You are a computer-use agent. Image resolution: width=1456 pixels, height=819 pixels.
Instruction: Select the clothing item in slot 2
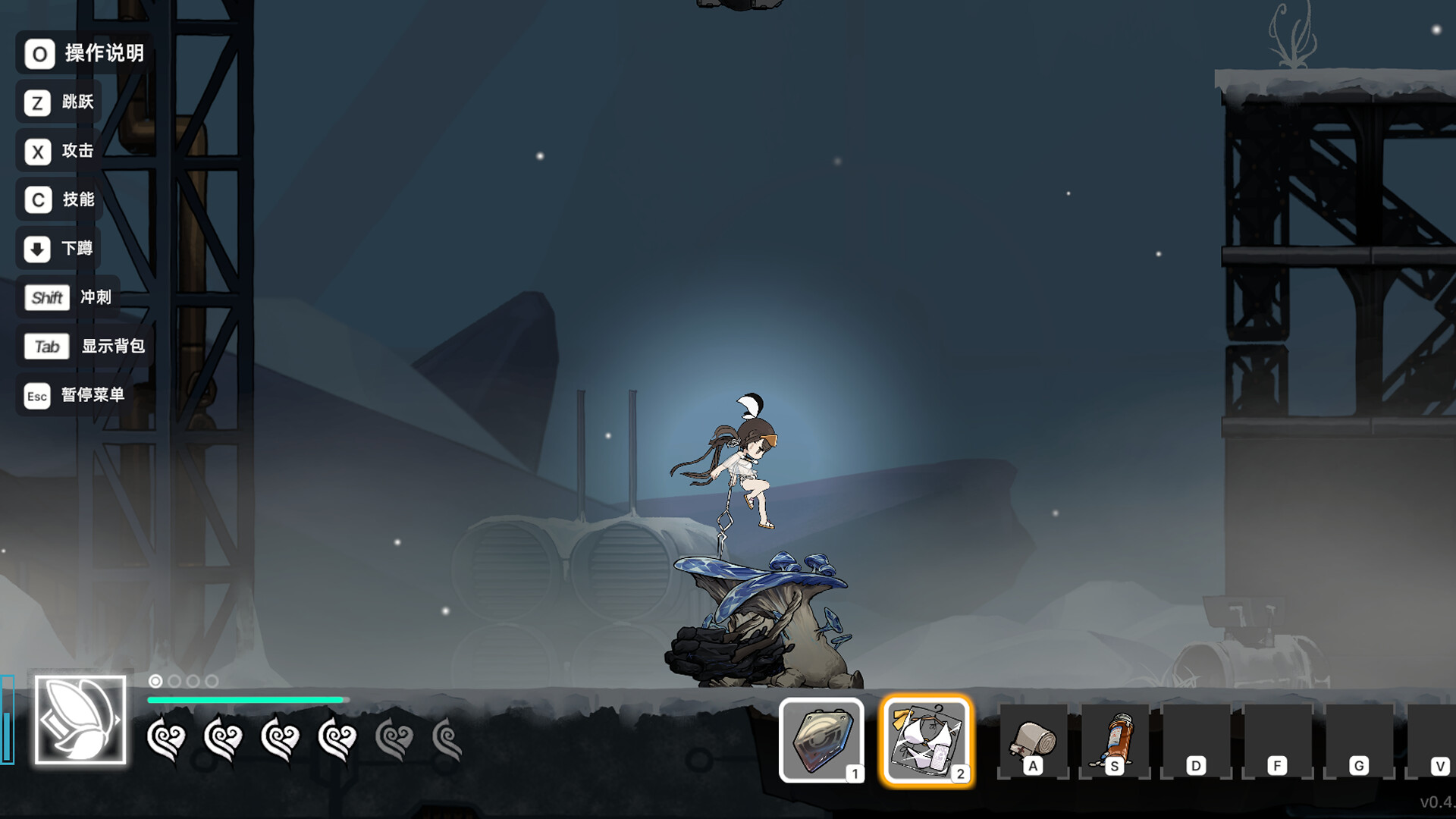927,739
